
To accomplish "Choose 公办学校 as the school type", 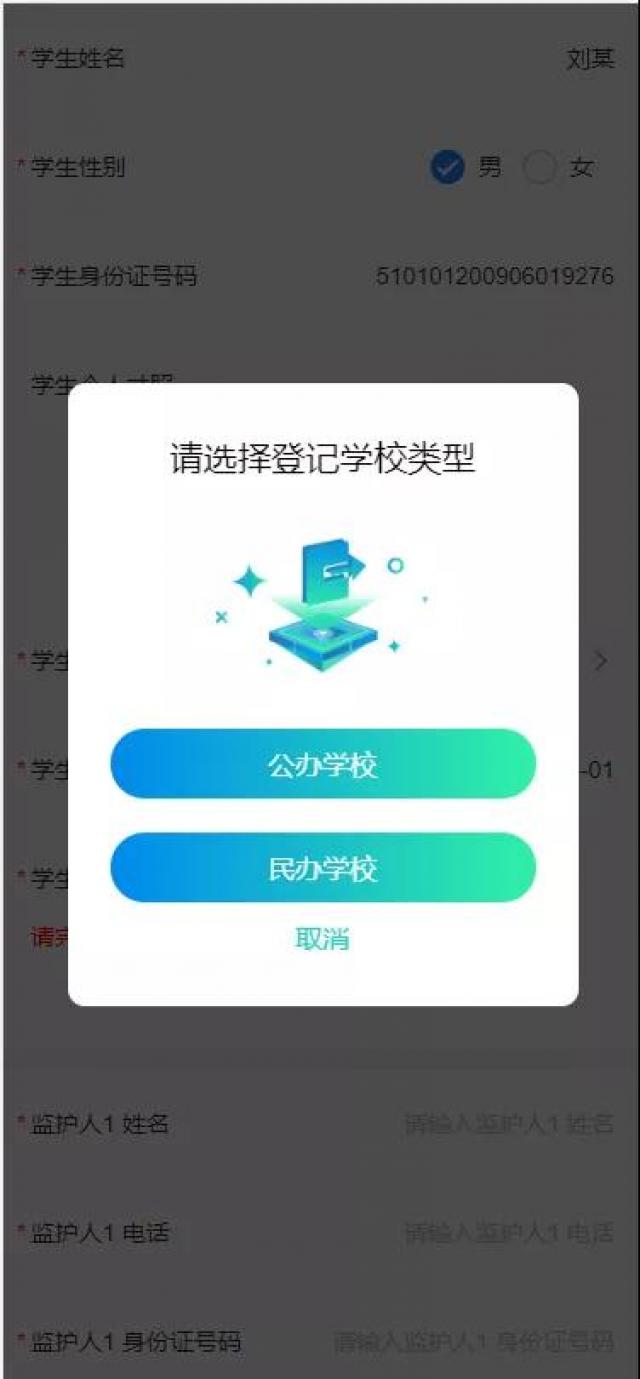I will 323,764.
